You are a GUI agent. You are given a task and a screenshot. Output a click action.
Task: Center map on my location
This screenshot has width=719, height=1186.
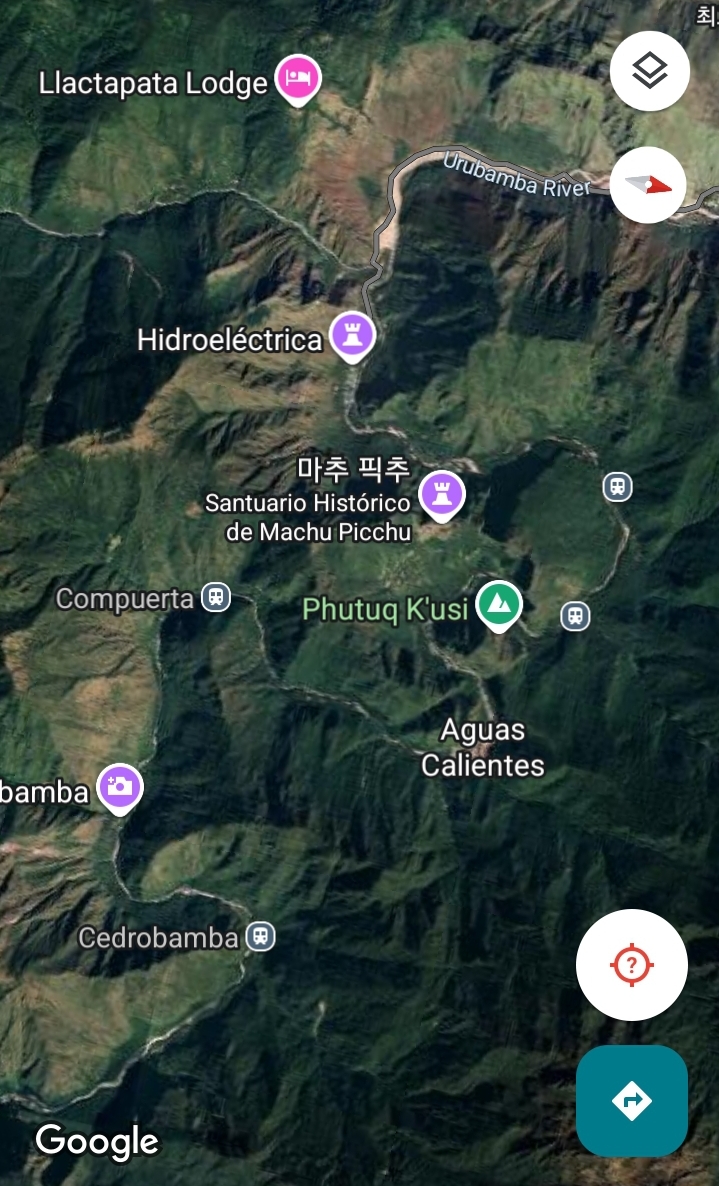point(631,964)
